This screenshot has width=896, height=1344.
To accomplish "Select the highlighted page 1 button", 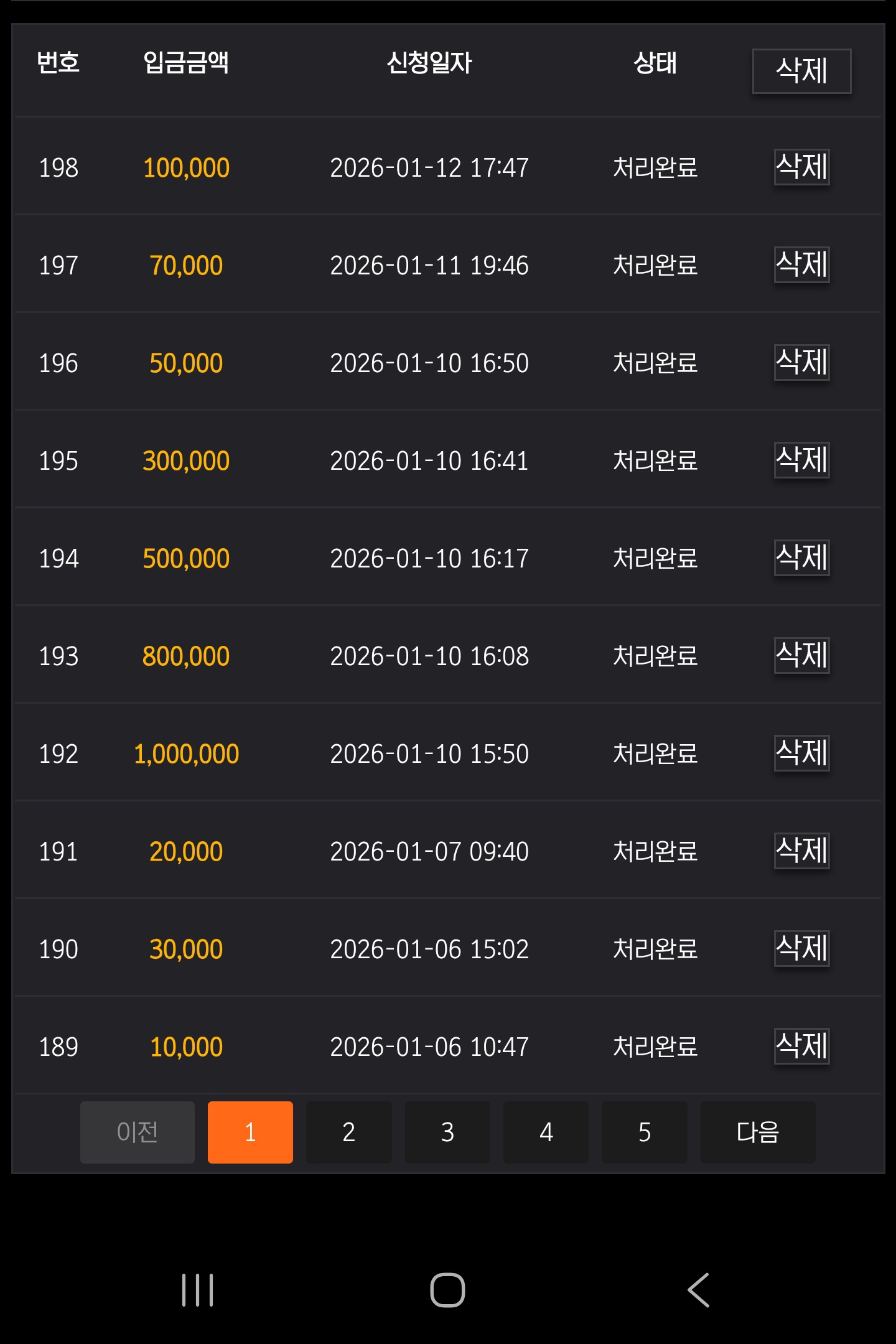I will pos(250,1132).
